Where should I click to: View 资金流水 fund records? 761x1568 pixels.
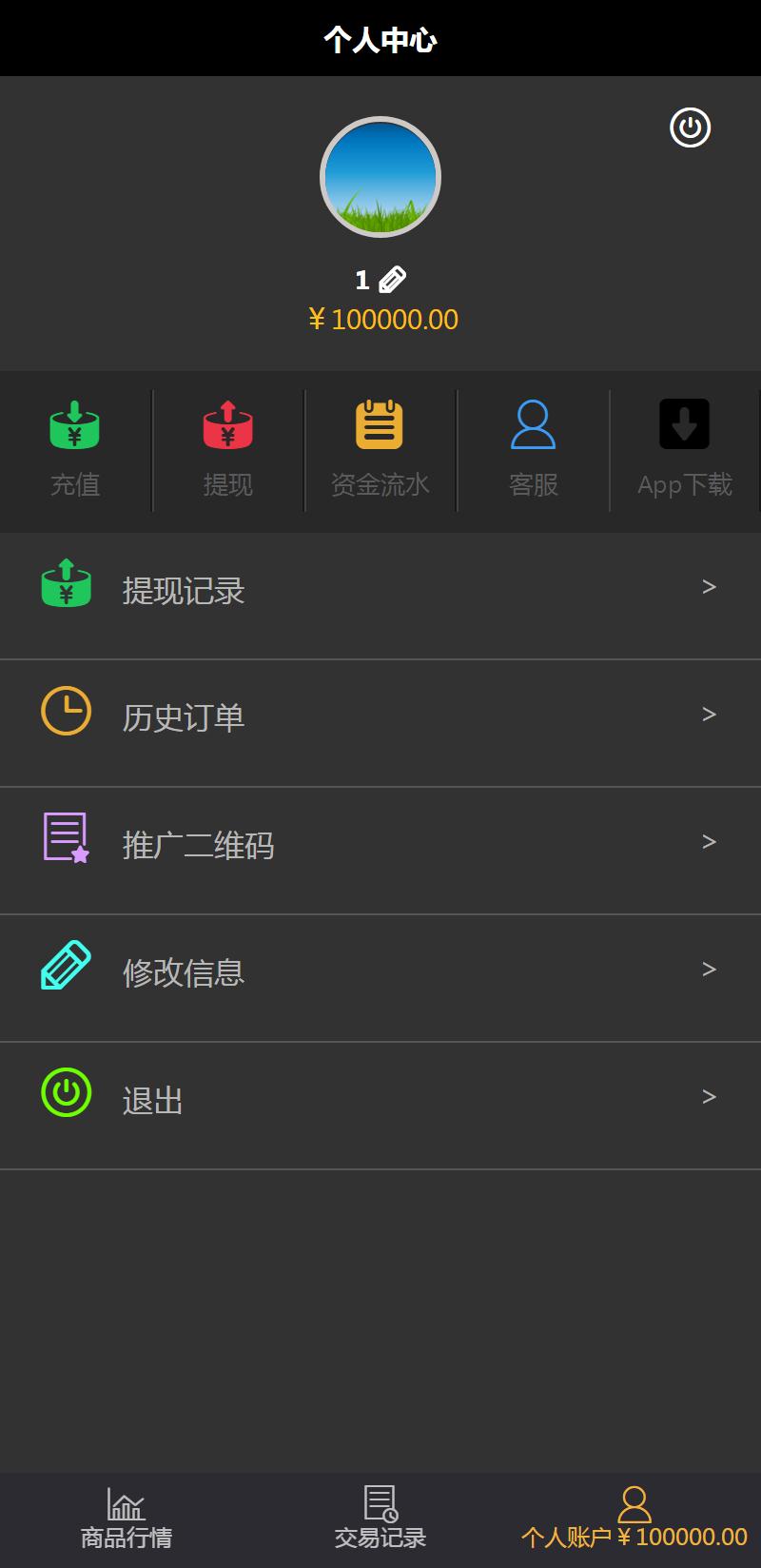pos(380,450)
